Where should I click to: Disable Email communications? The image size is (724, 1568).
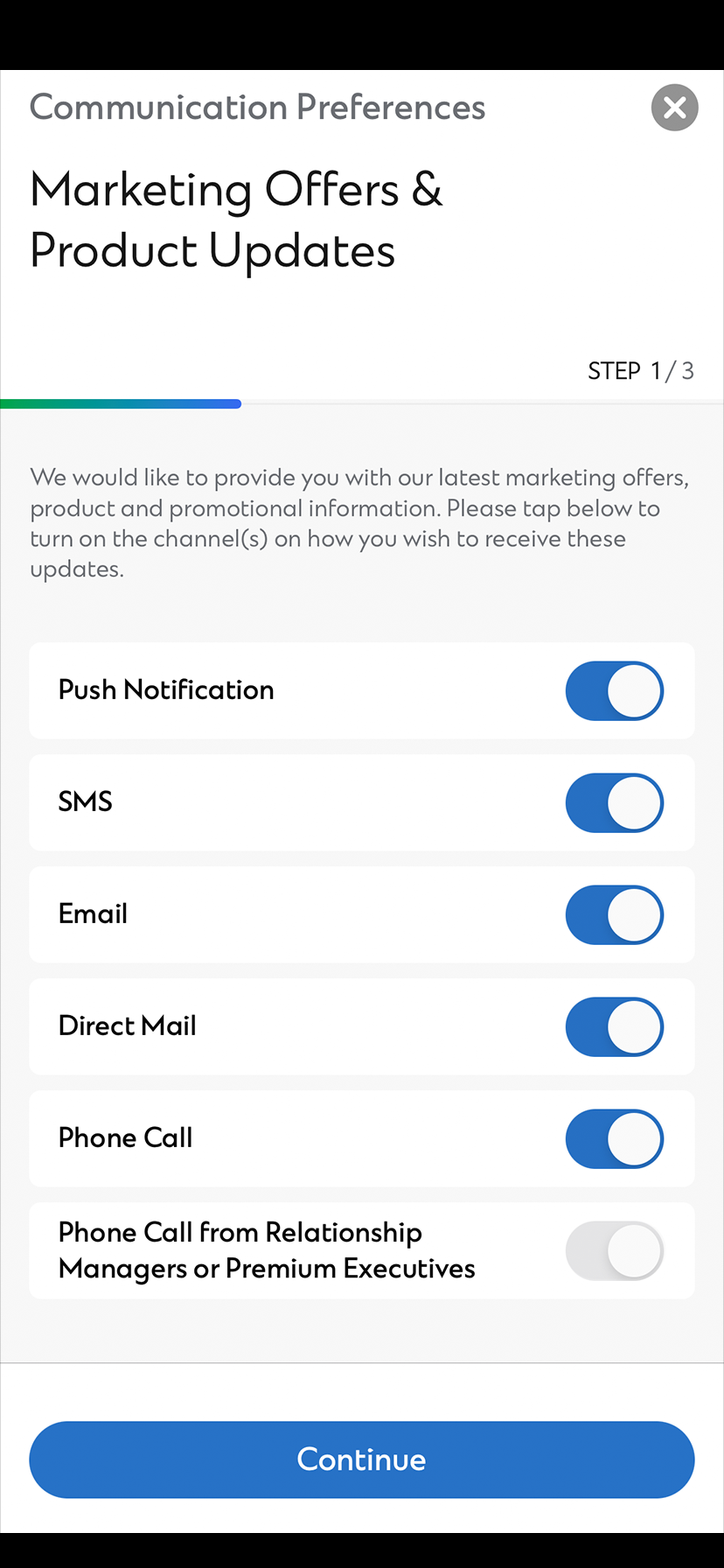pos(615,914)
